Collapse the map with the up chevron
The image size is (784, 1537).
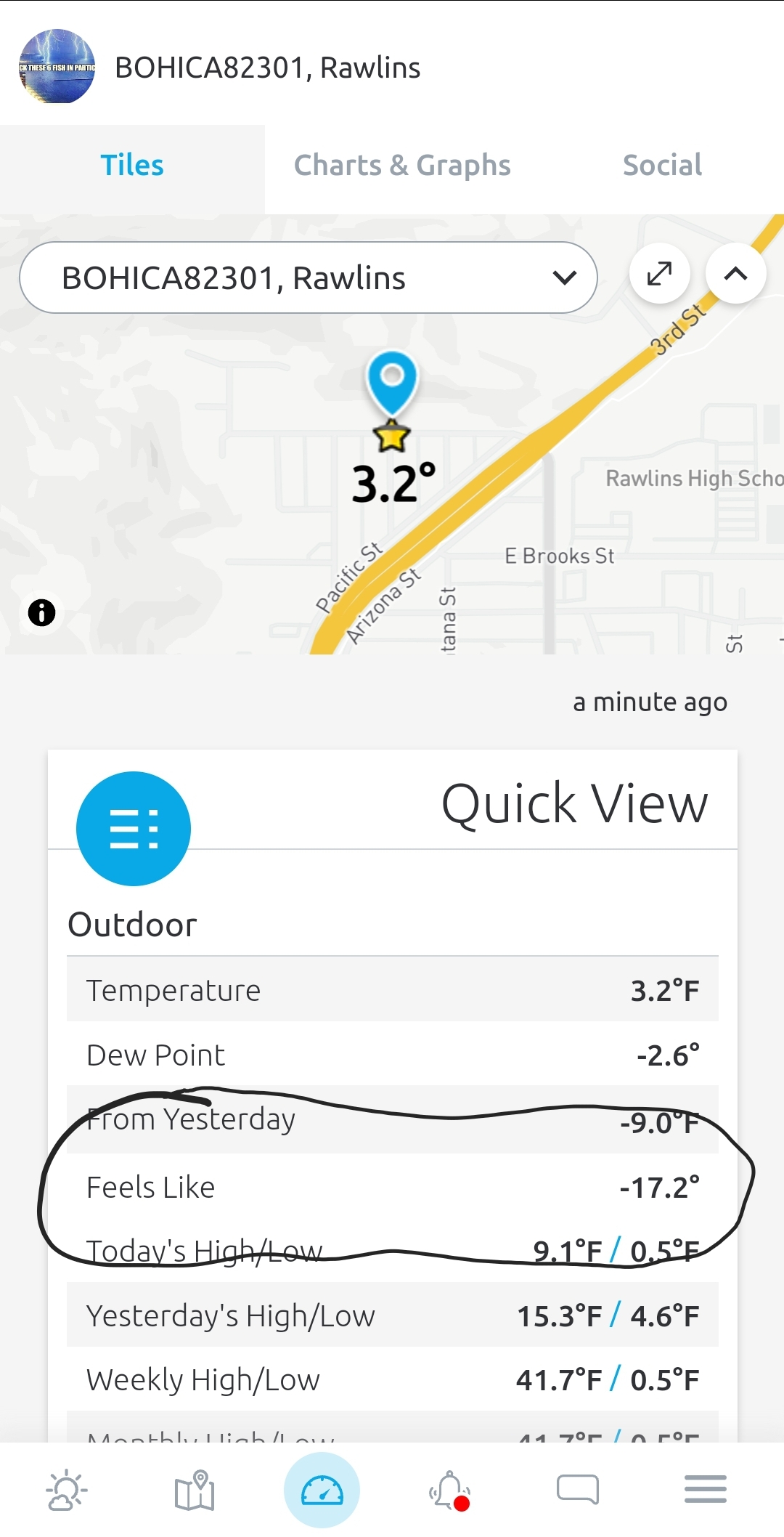click(735, 274)
